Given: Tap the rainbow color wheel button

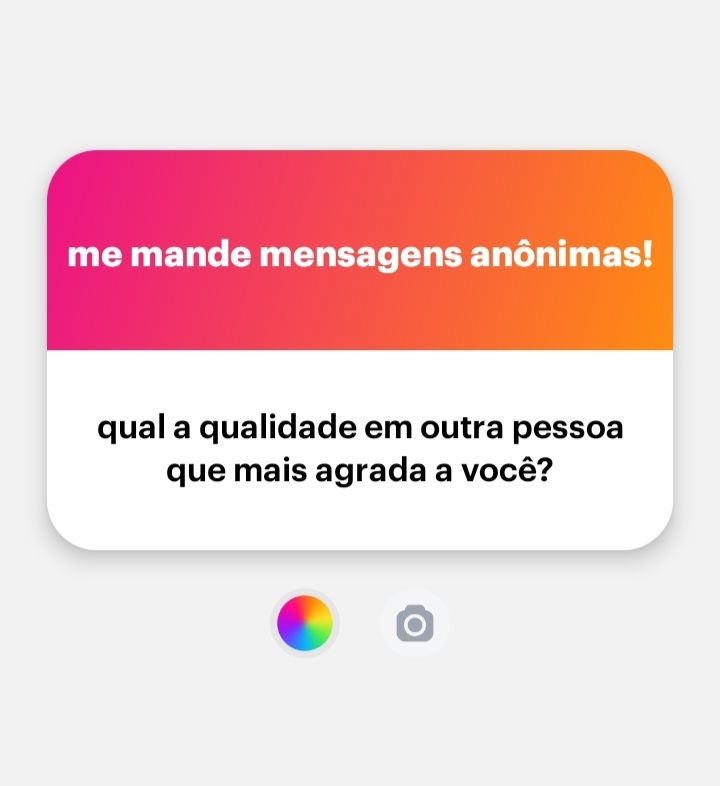Looking at the screenshot, I should click(305, 624).
